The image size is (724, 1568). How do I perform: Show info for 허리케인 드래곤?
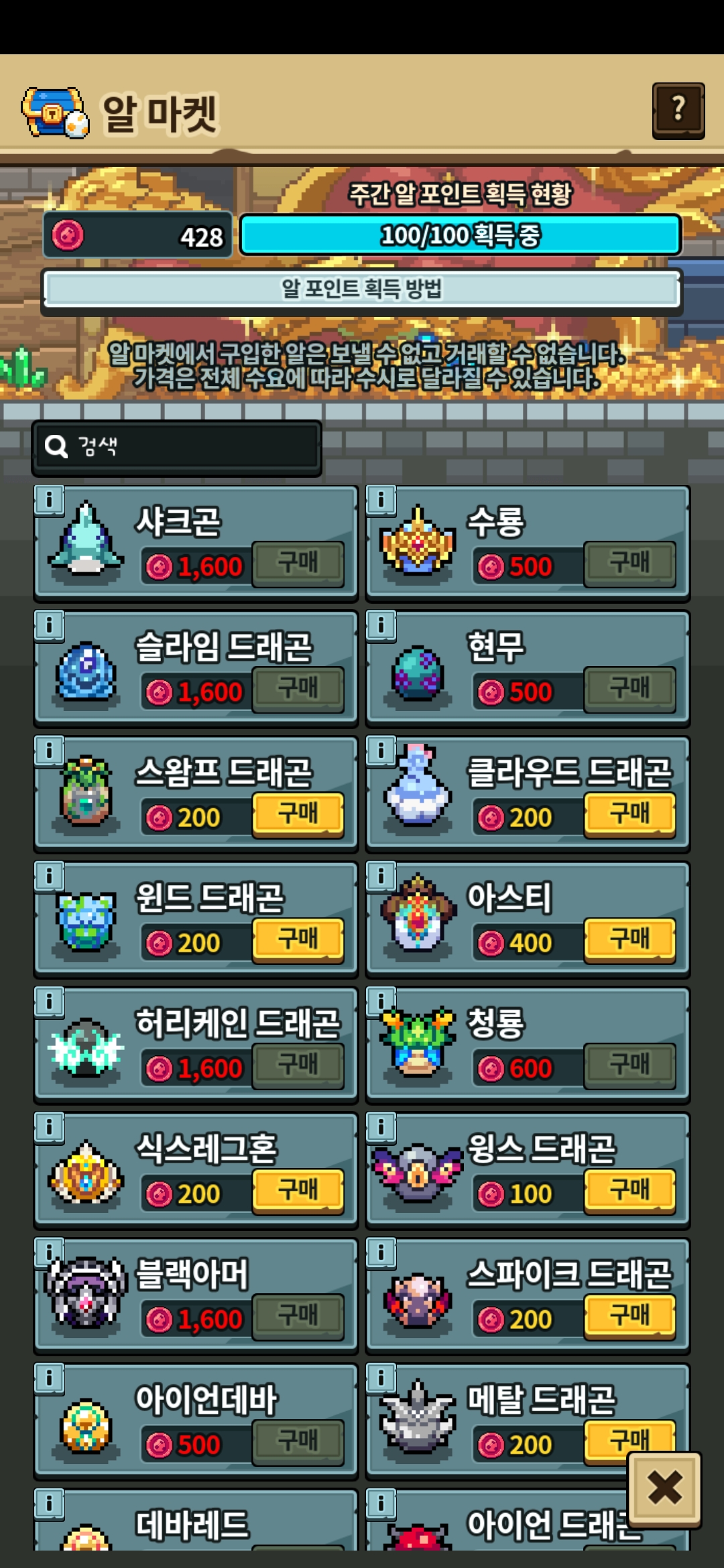(50, 1002)
